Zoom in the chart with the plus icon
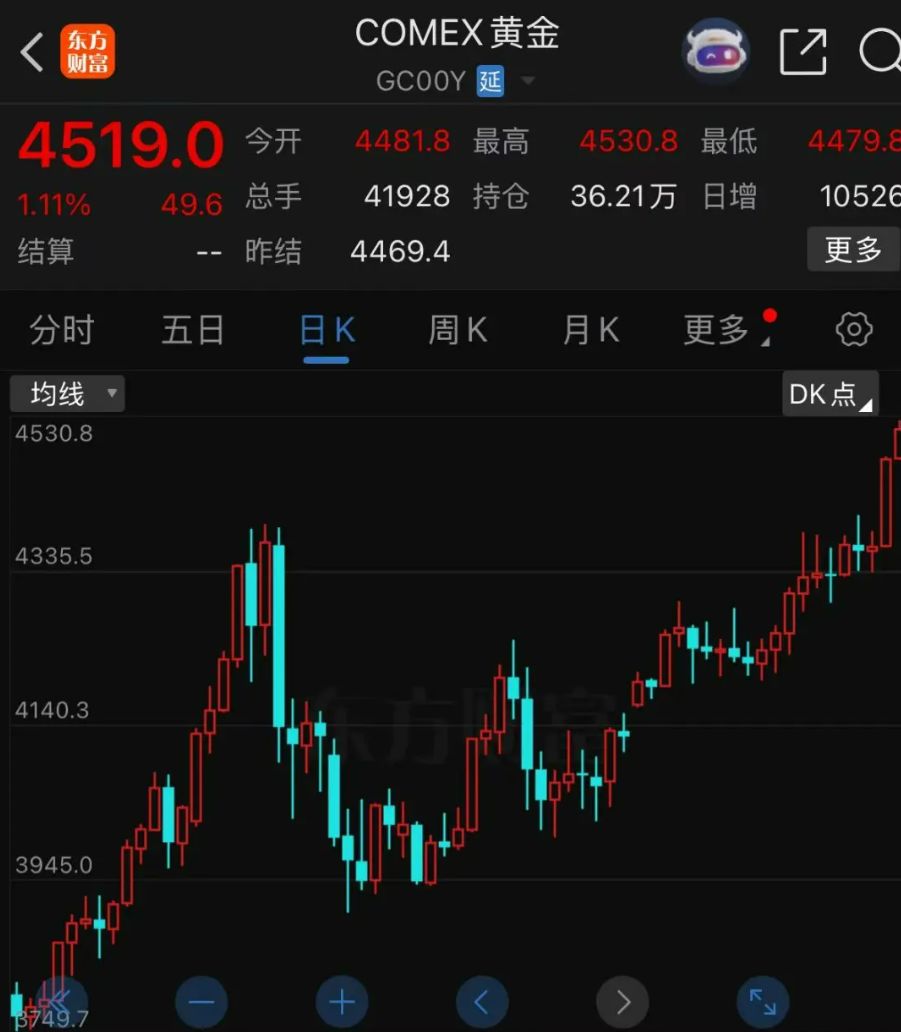This screenshot has width=901, height=1032. tap(341, 1001)
